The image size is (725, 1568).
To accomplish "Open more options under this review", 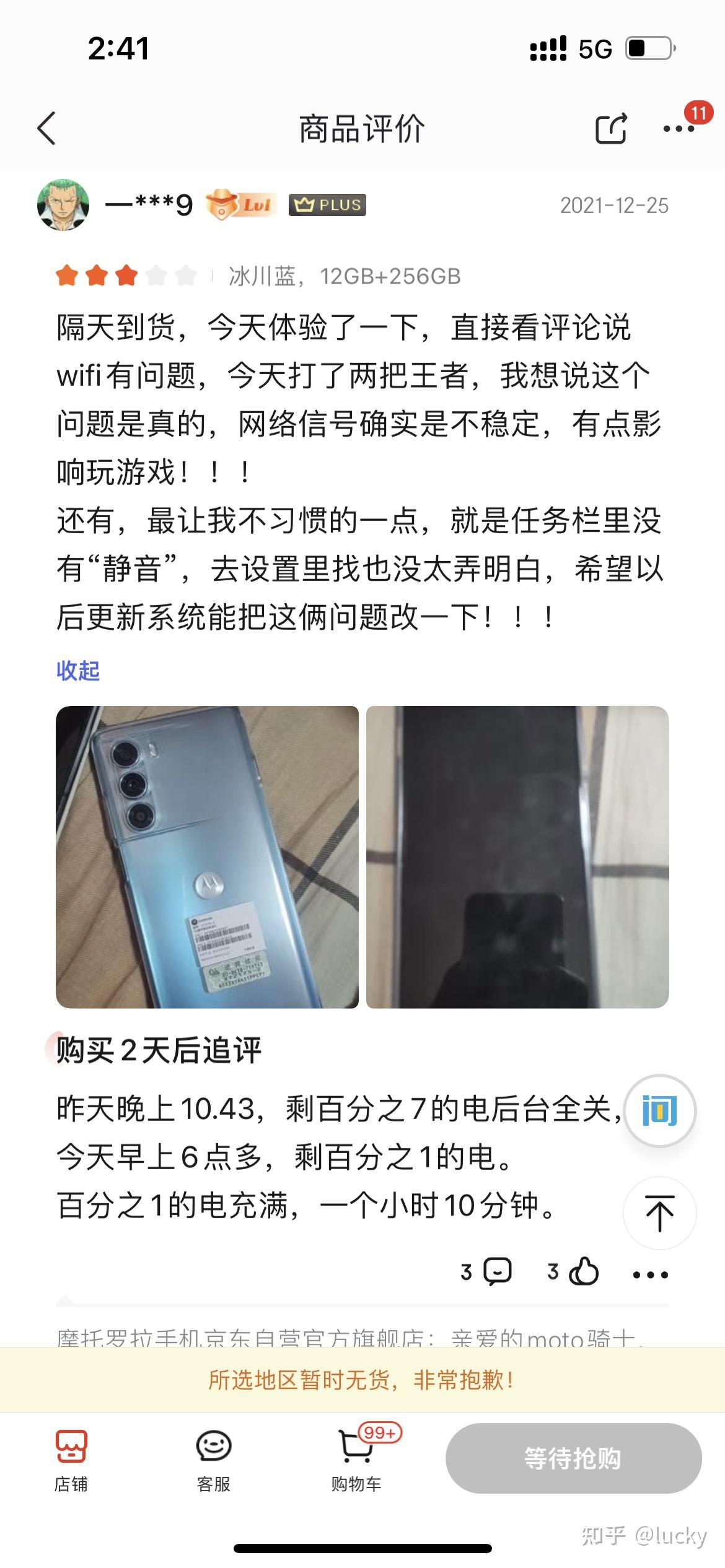I will (650, 1274).
